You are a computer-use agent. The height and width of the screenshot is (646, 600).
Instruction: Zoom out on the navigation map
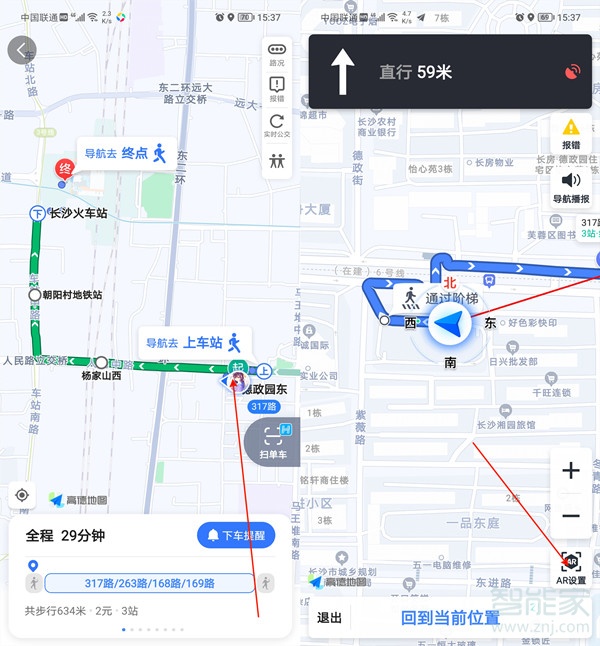pos(571,516)
